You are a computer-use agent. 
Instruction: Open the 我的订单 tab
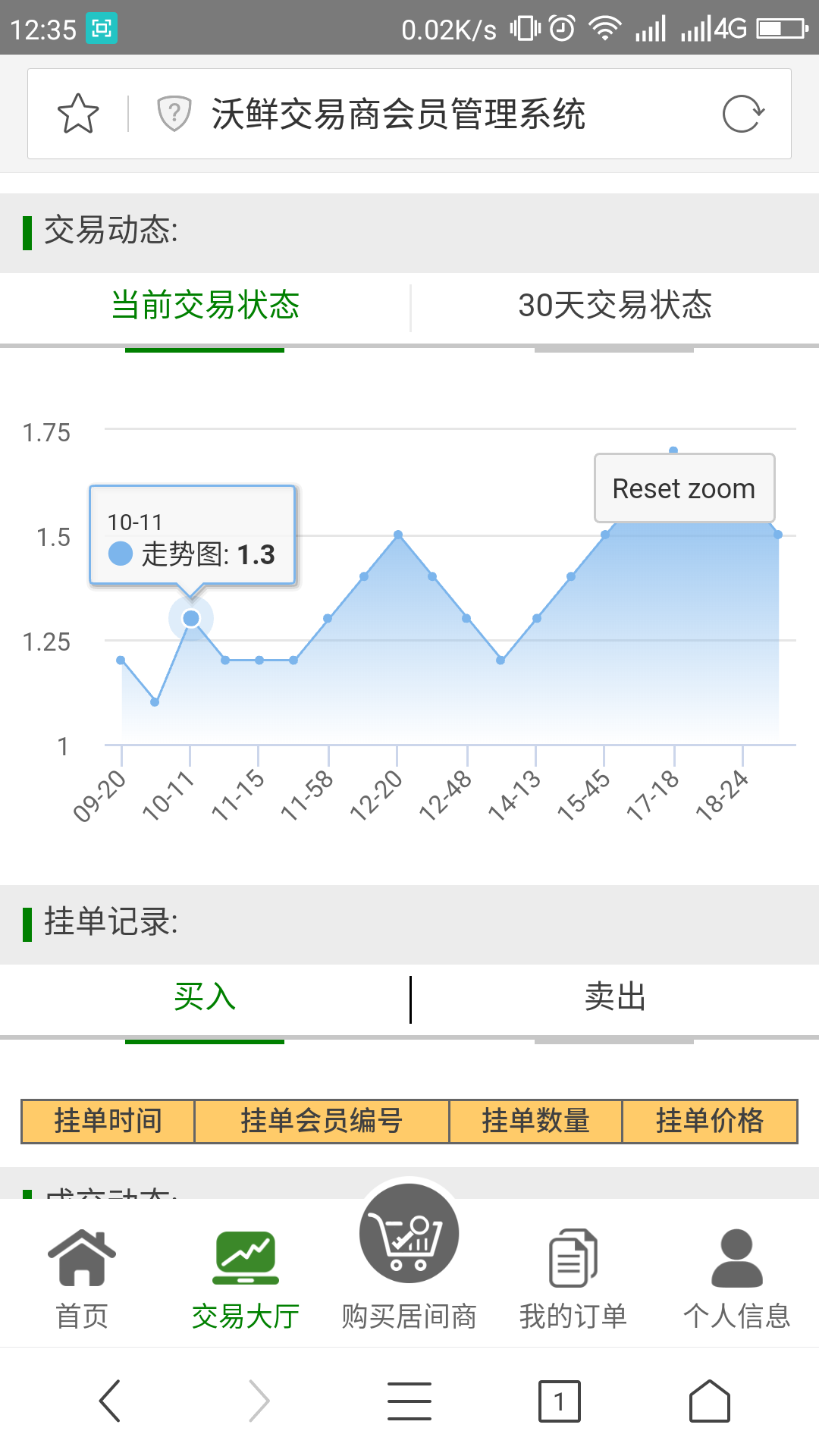pos(573,1279)
